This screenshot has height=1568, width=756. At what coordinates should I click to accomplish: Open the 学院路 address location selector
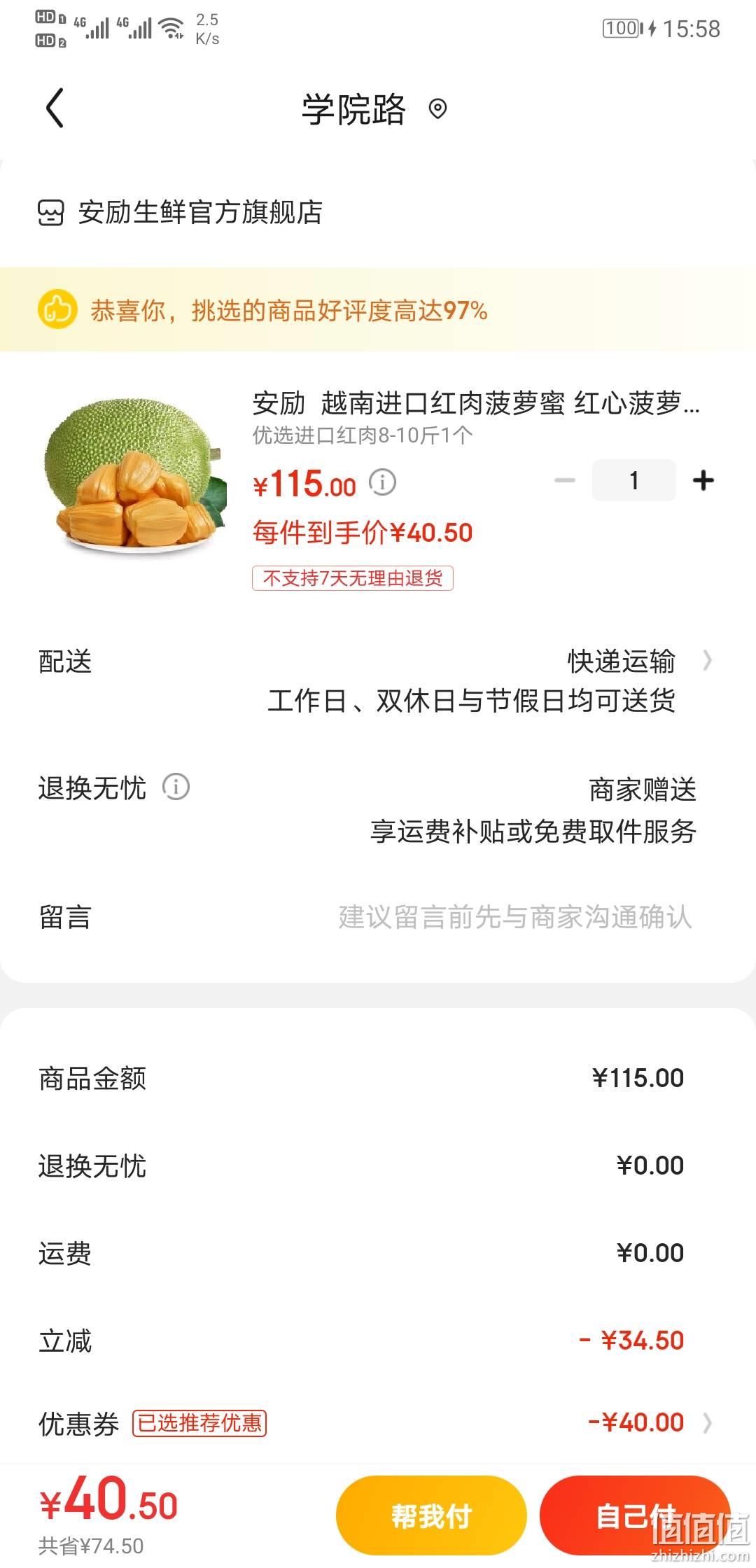coord(374,109)
